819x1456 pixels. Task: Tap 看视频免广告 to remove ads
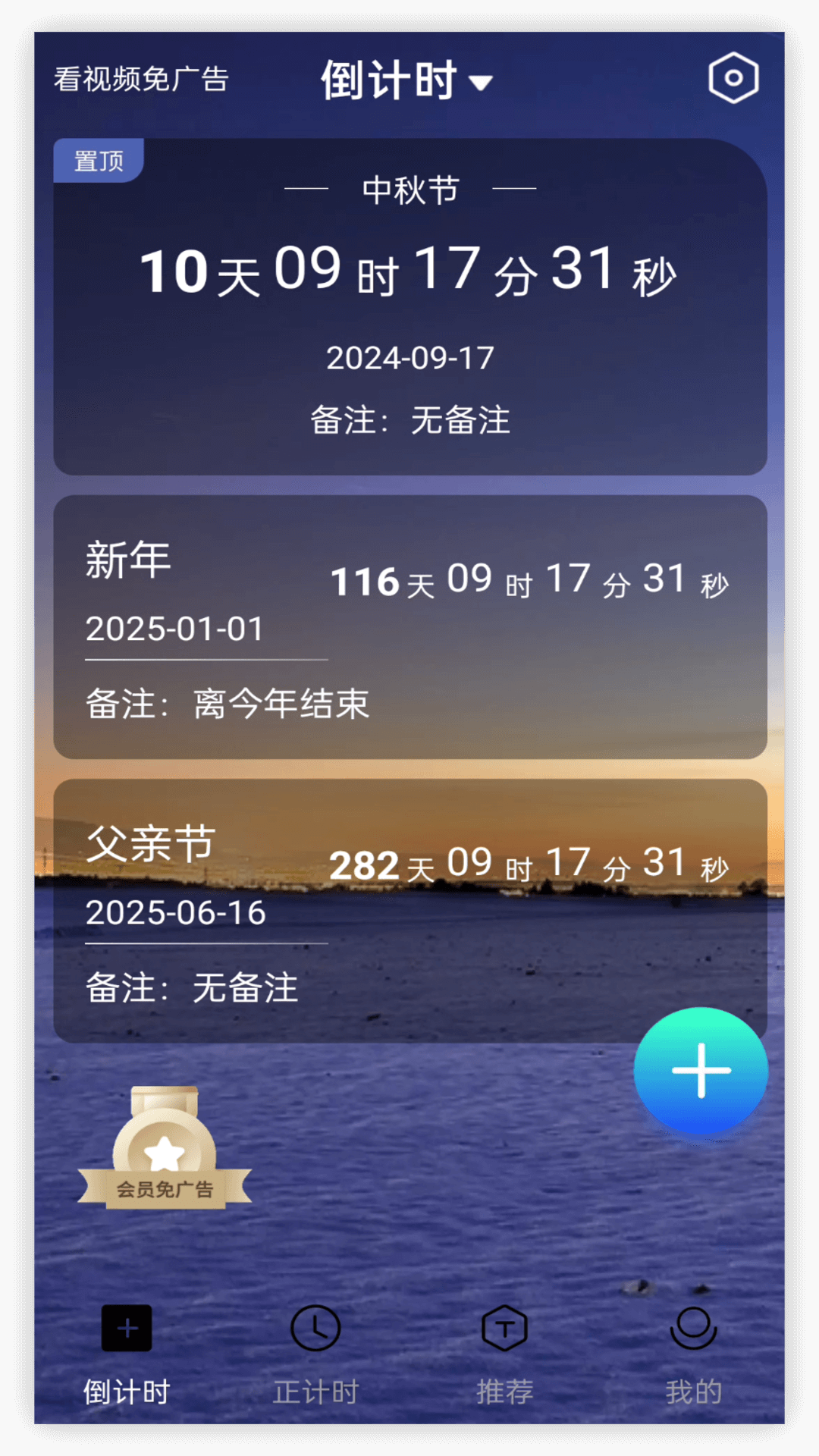tap(140, 76)
